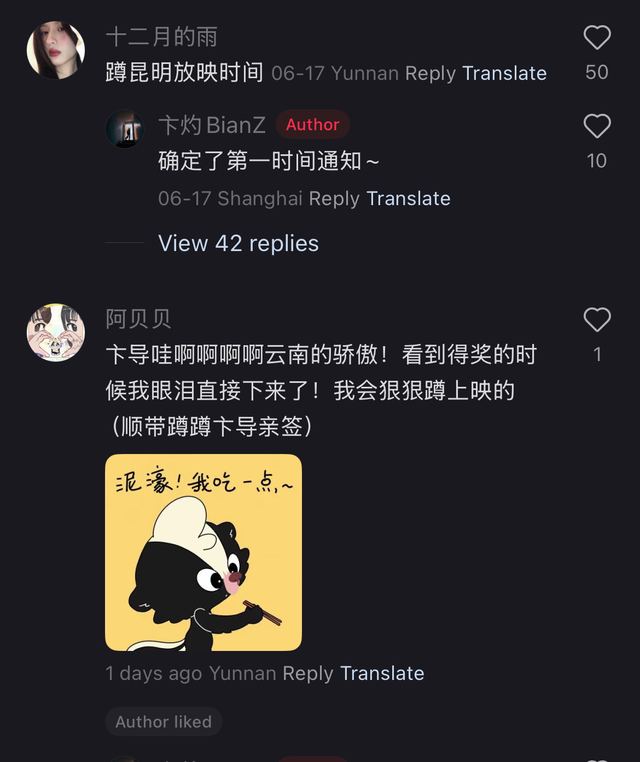Open the skunk sticker image

click(x=203, y=552)
